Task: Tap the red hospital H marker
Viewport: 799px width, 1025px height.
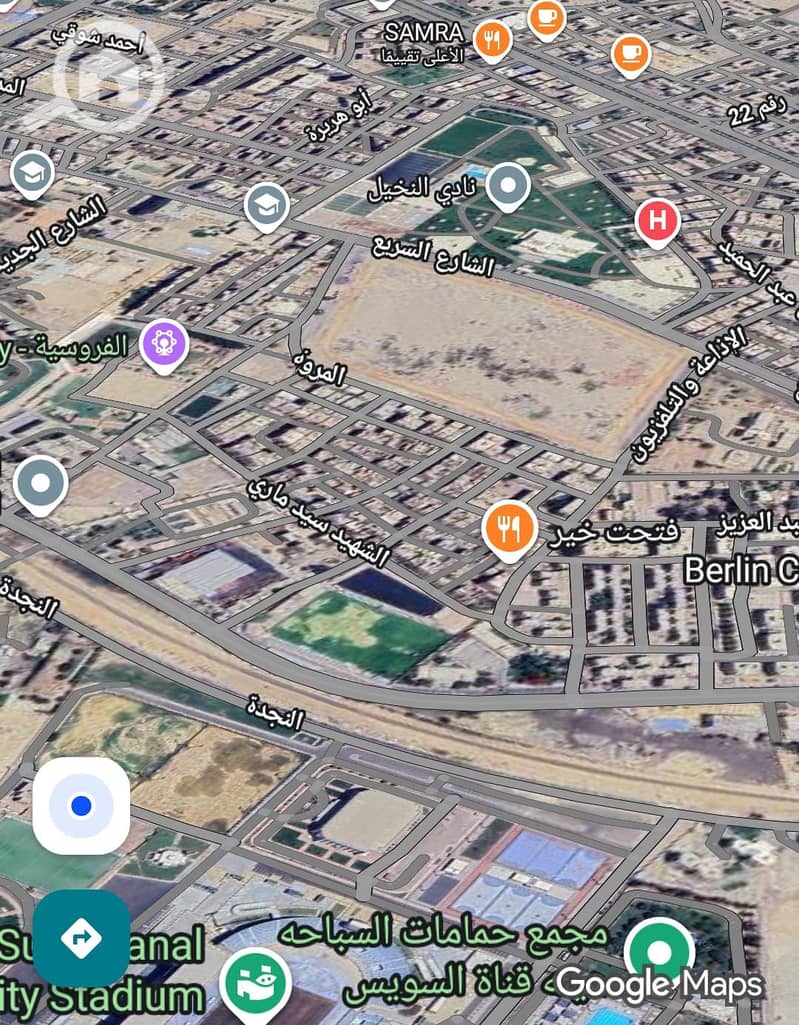Action: click(657, 221)
